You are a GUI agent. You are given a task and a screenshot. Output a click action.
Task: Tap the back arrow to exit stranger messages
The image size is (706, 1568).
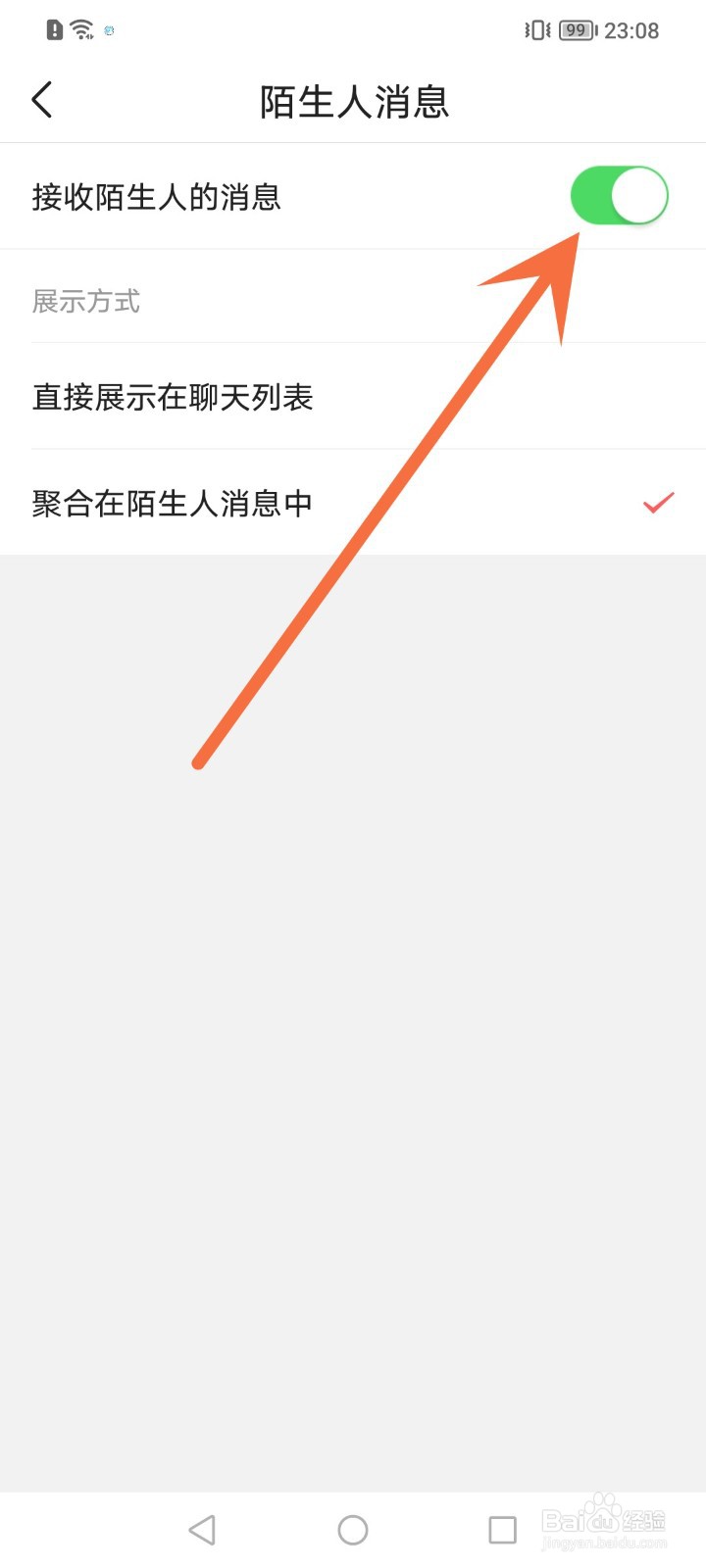pos(41,99)
